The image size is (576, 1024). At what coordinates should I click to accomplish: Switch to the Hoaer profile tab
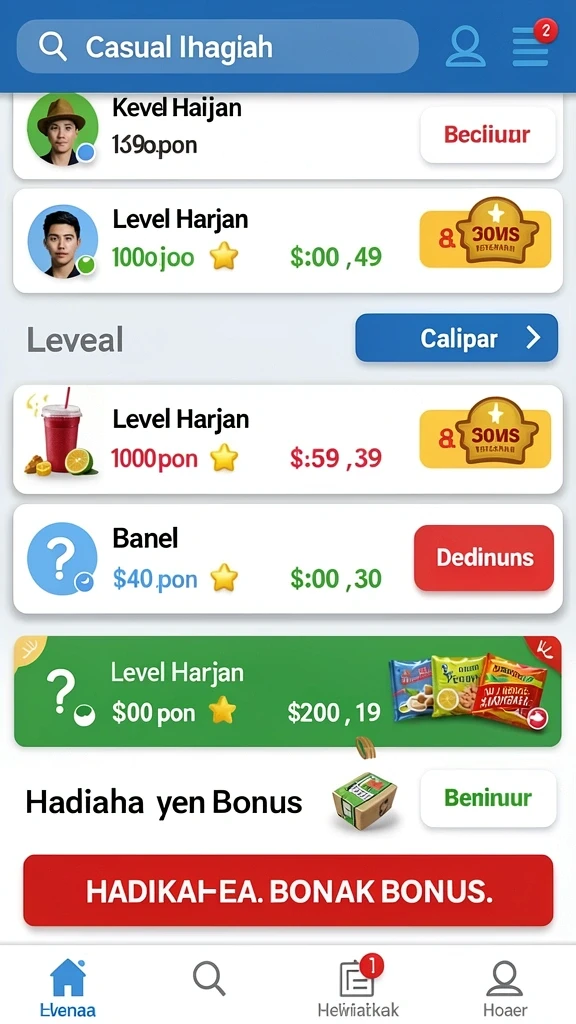coord(505,986)
